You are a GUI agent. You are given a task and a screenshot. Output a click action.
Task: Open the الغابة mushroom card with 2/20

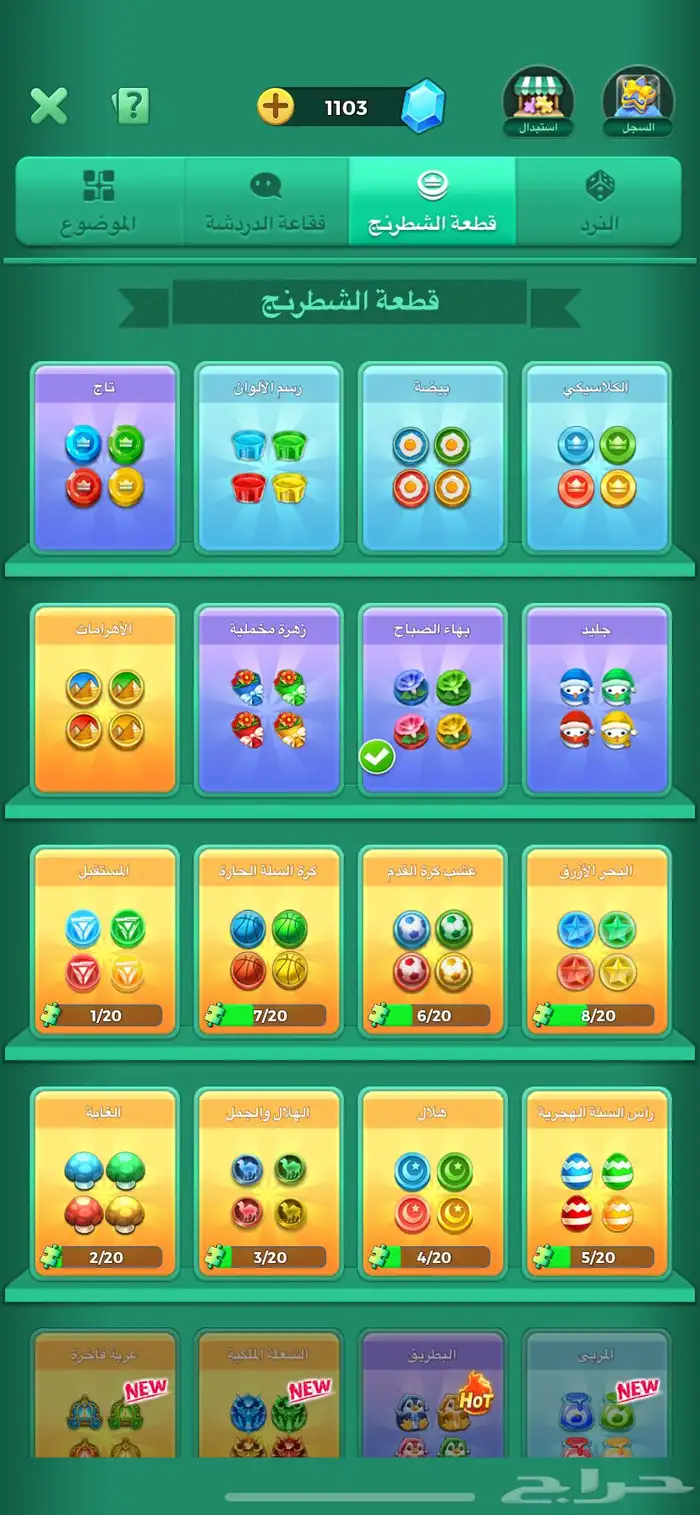pyautogui.click(x=105, y=1184)
